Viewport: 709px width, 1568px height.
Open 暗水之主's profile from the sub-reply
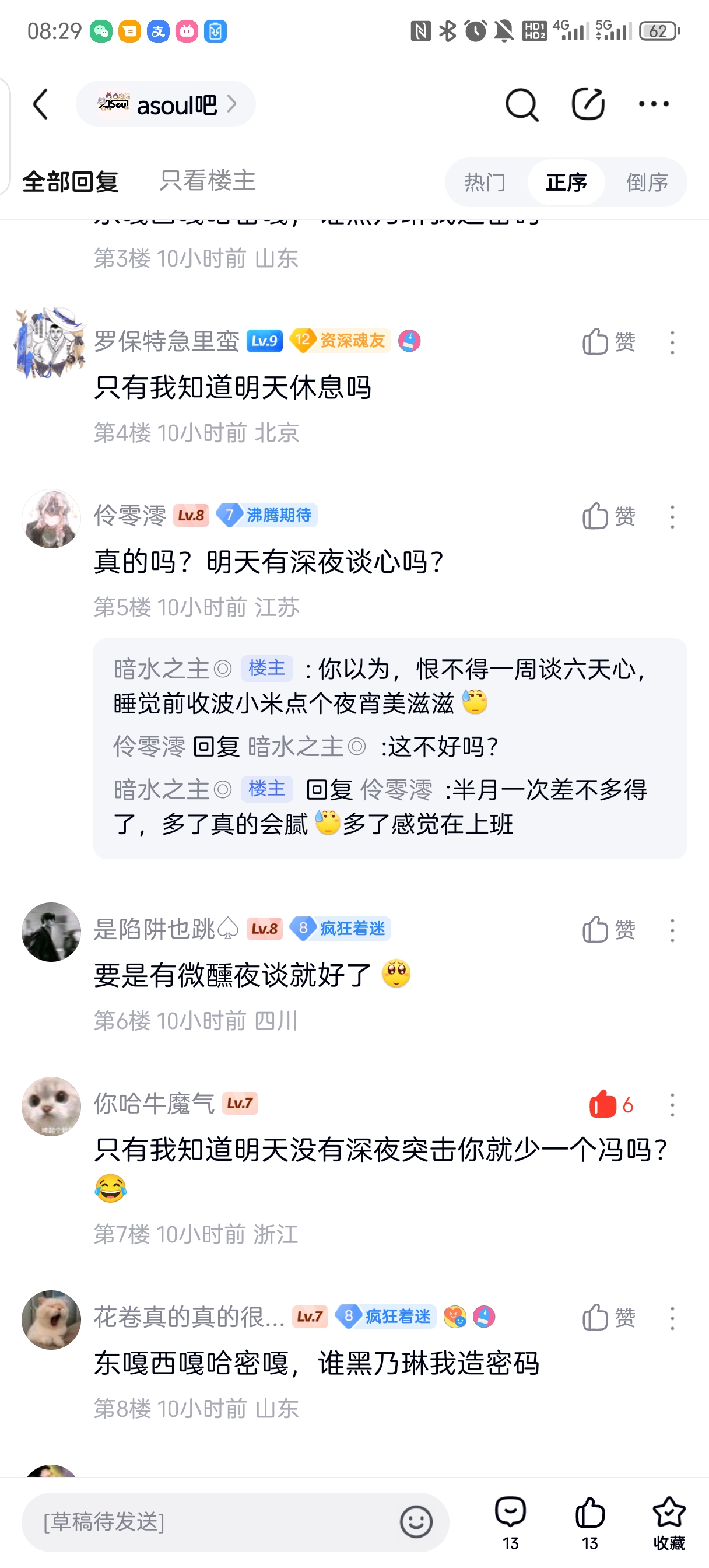point(162,669)
